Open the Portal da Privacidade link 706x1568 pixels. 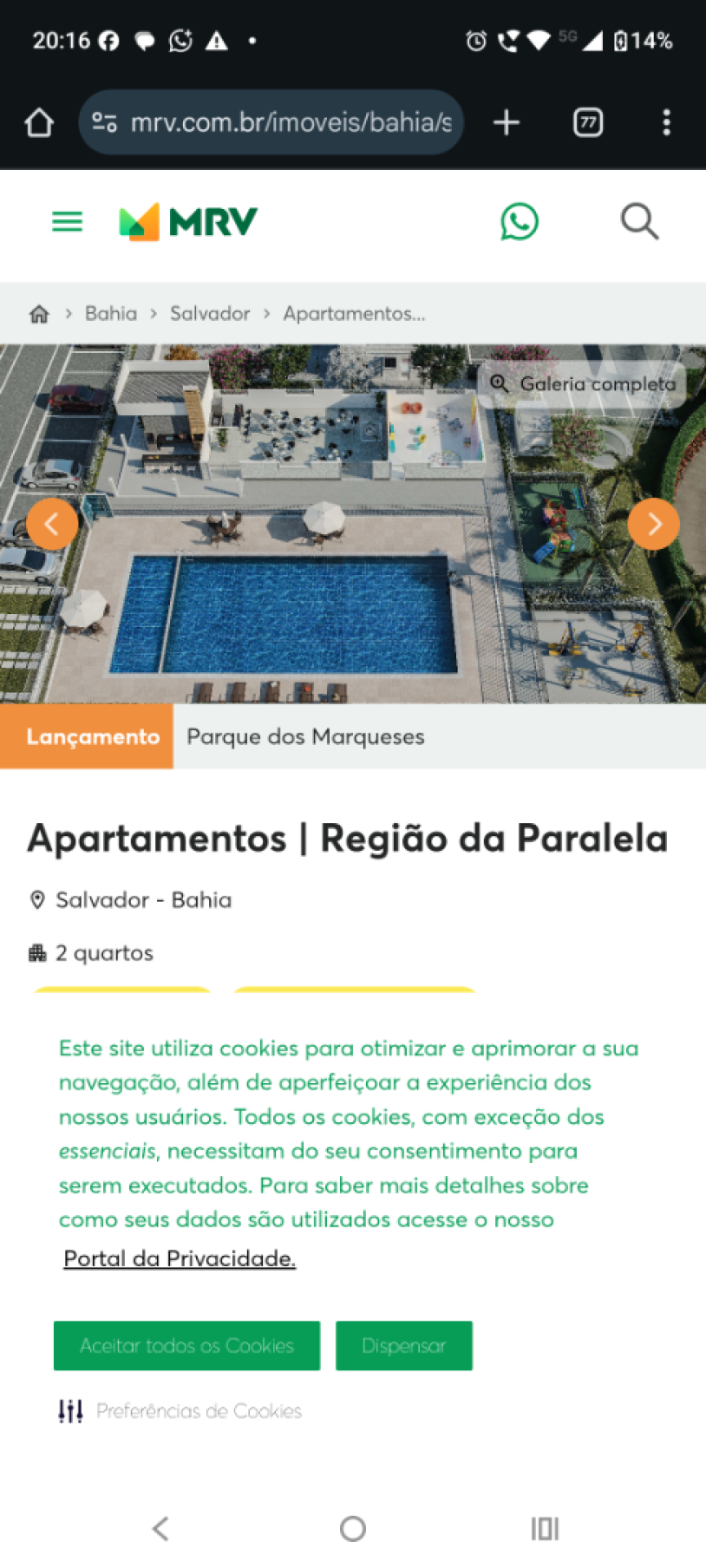(180, 1258)
